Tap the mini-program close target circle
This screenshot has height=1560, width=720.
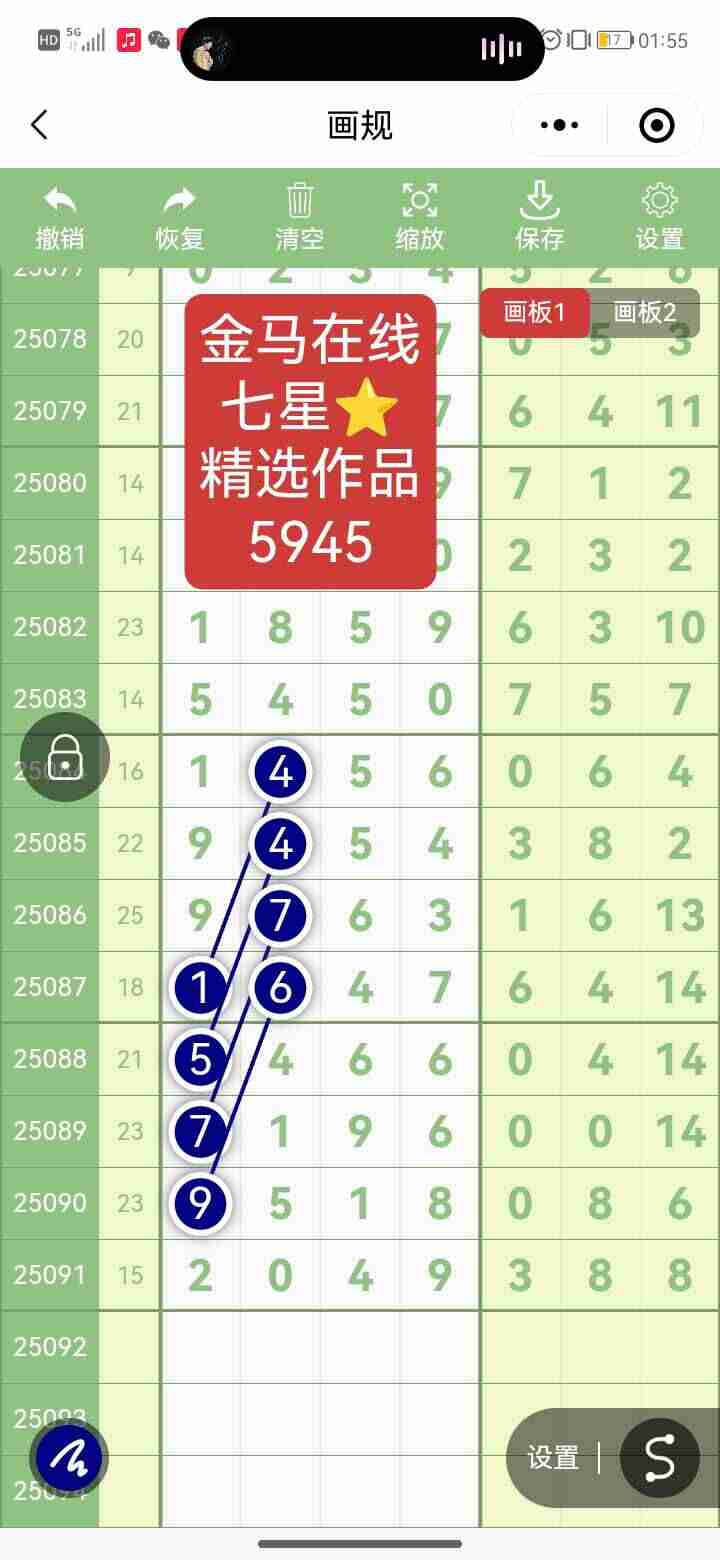[x=656, y=124]
